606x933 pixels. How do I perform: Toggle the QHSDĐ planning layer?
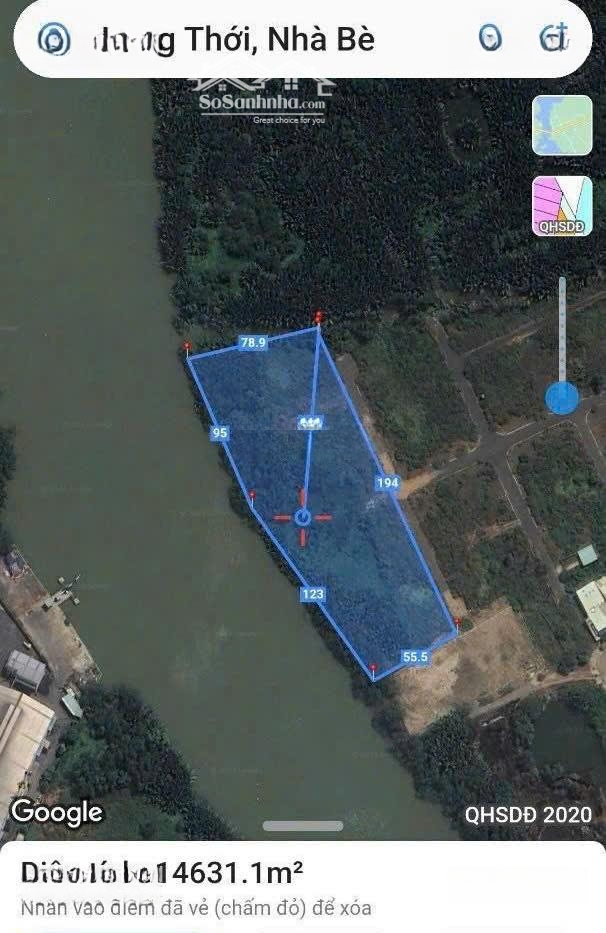coord(562,206)
